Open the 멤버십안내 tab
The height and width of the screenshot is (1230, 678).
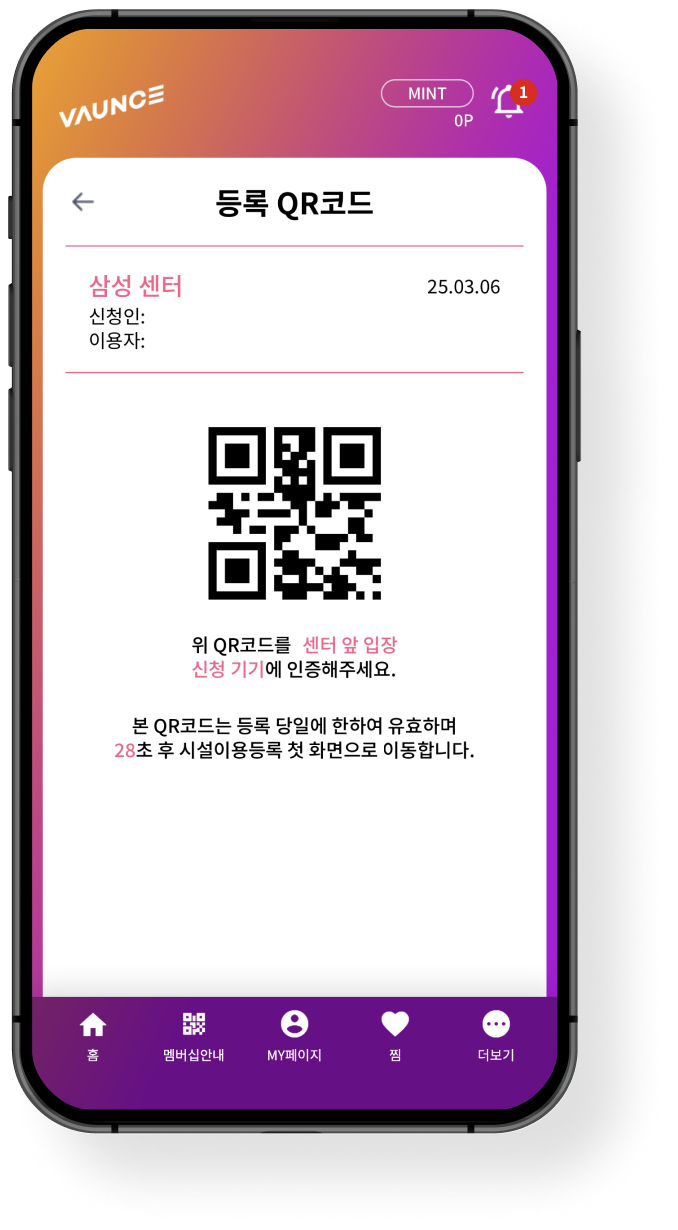194,1035
